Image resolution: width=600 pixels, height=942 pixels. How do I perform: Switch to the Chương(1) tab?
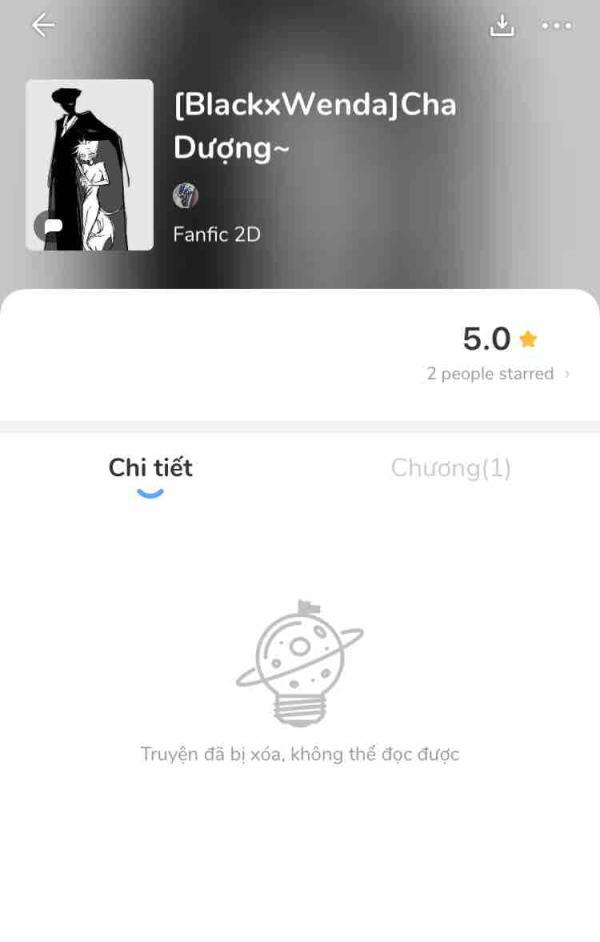pyautogui.click(x=451, y=468)
